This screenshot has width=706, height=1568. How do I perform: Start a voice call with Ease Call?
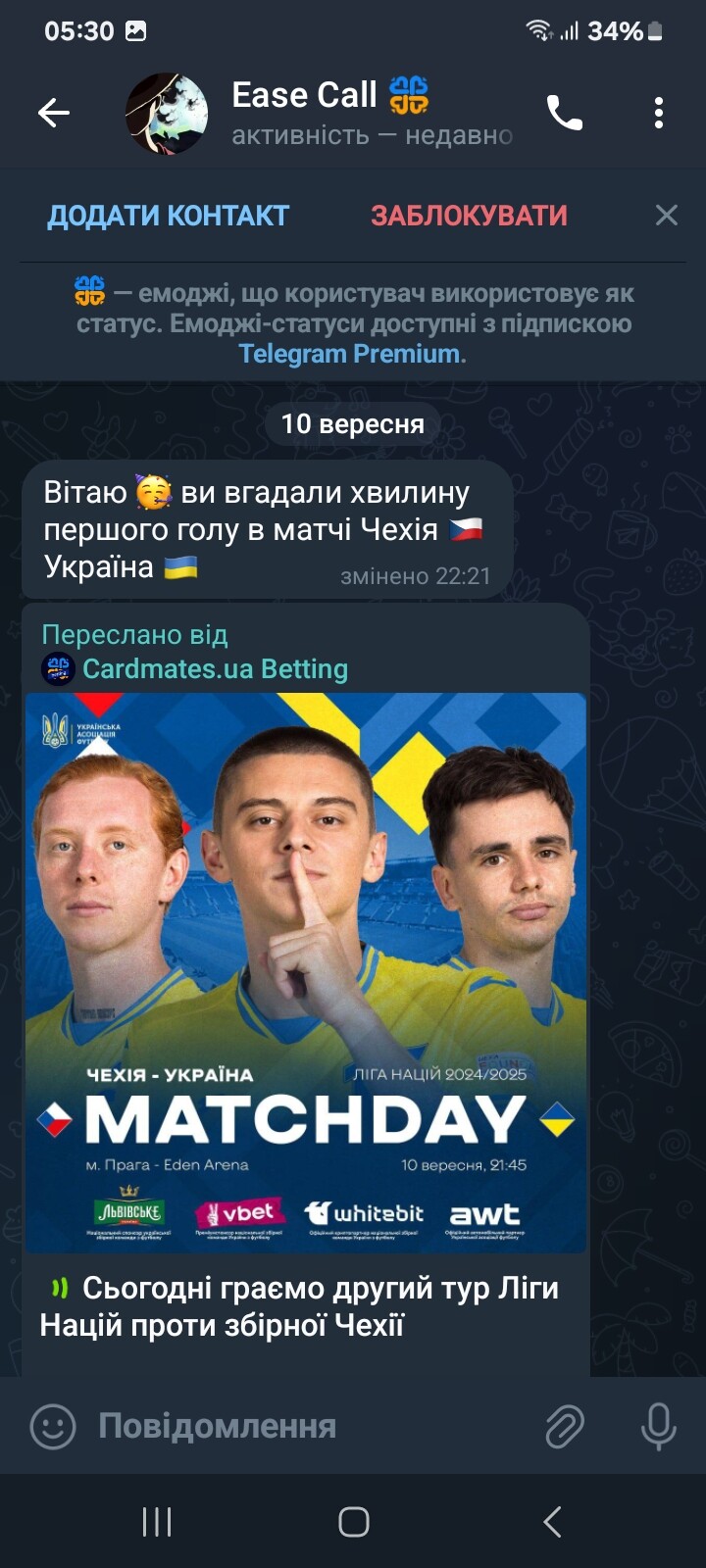[x=564, y=114]
